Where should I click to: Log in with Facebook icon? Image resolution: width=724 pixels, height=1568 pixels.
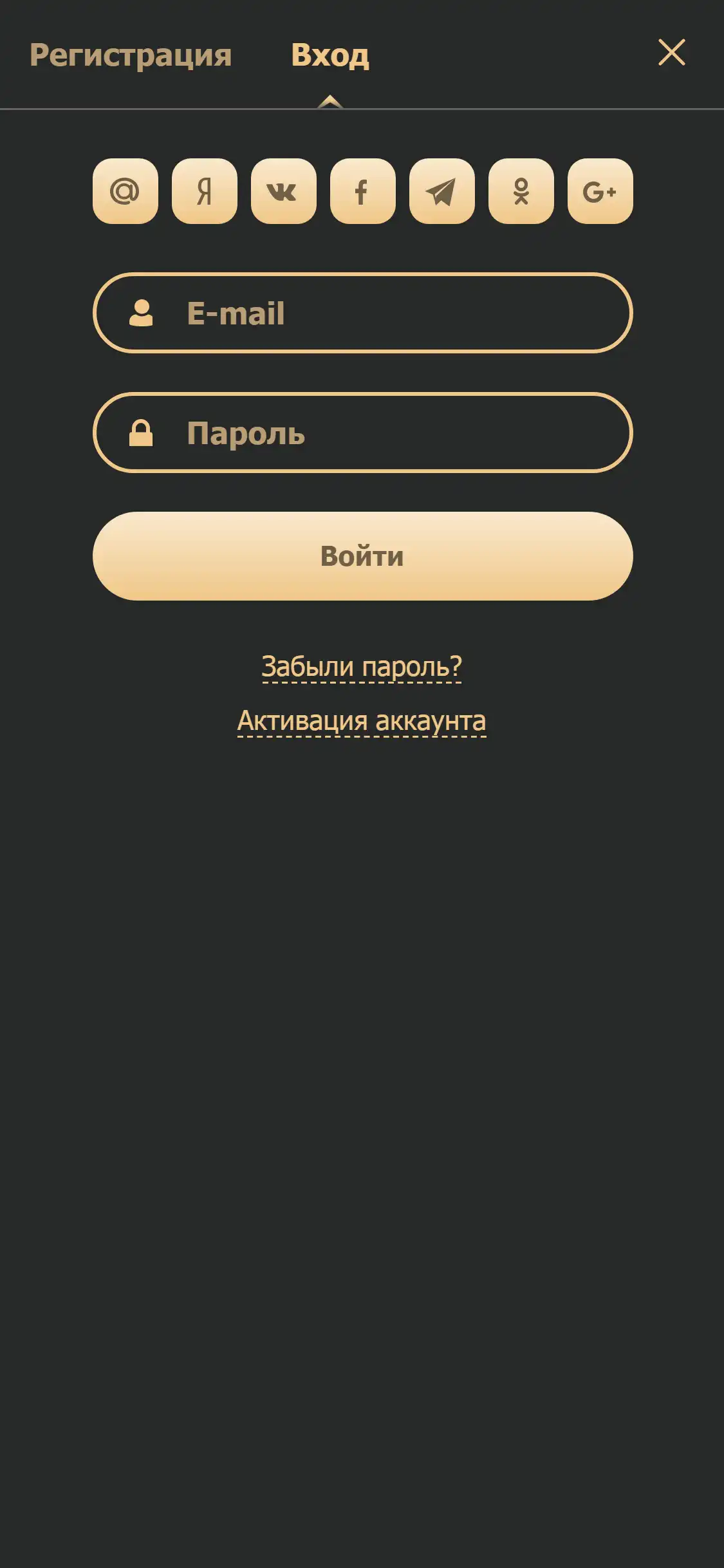point(363,191)
